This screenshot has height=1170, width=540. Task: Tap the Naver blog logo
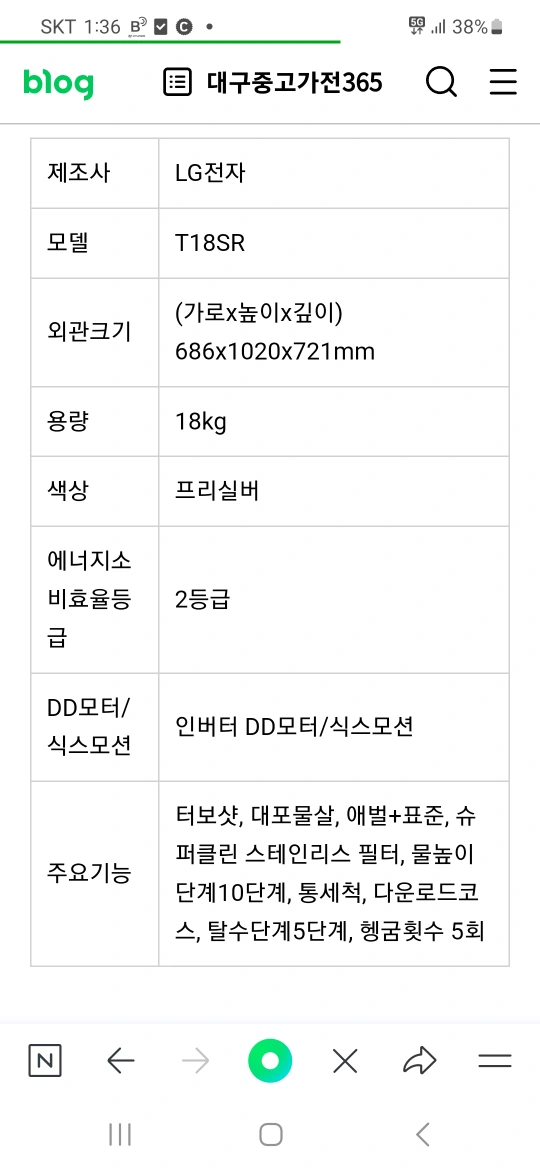click(58, 84)
